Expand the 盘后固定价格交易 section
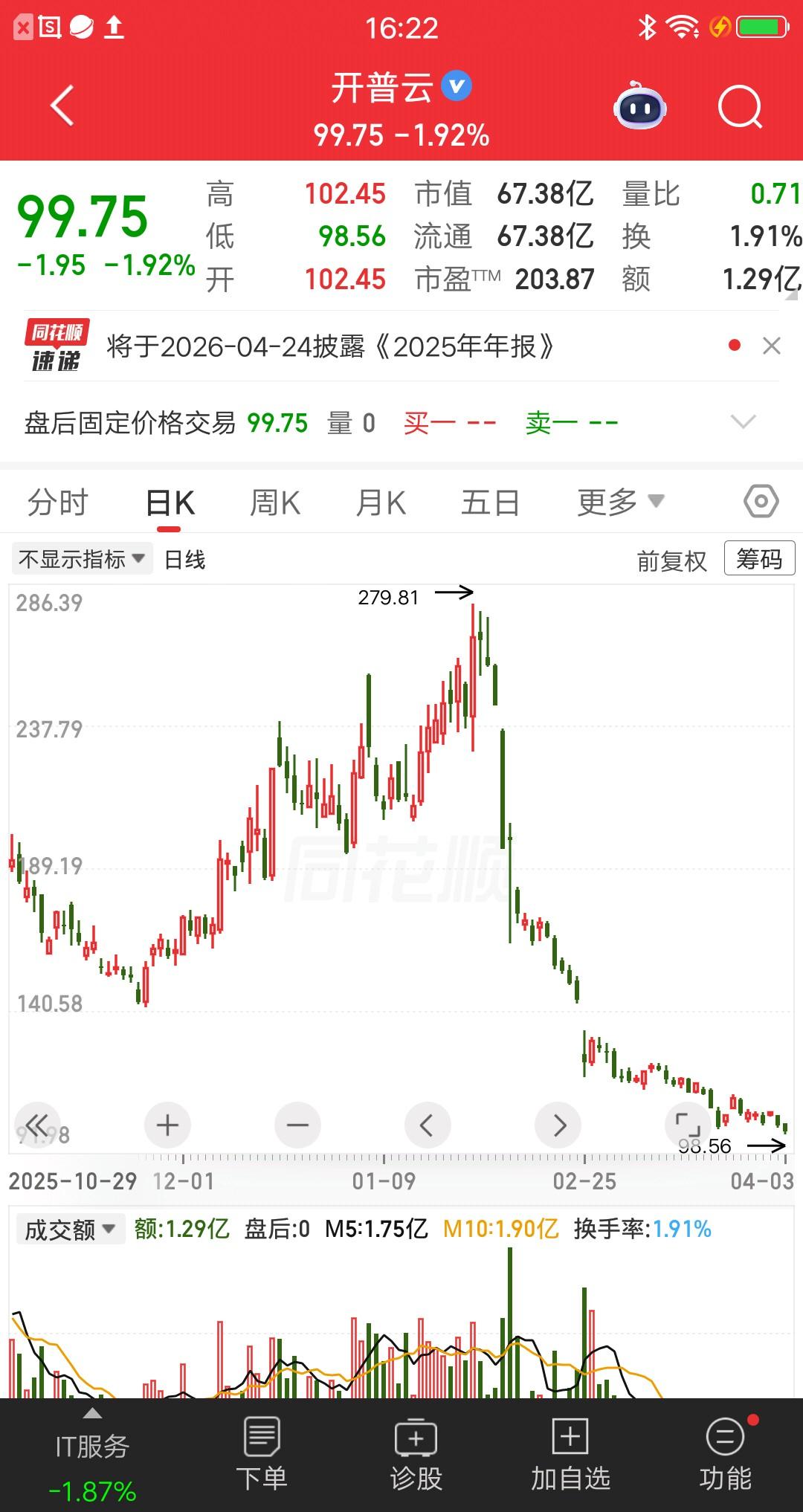 click(x=743, y=421)
